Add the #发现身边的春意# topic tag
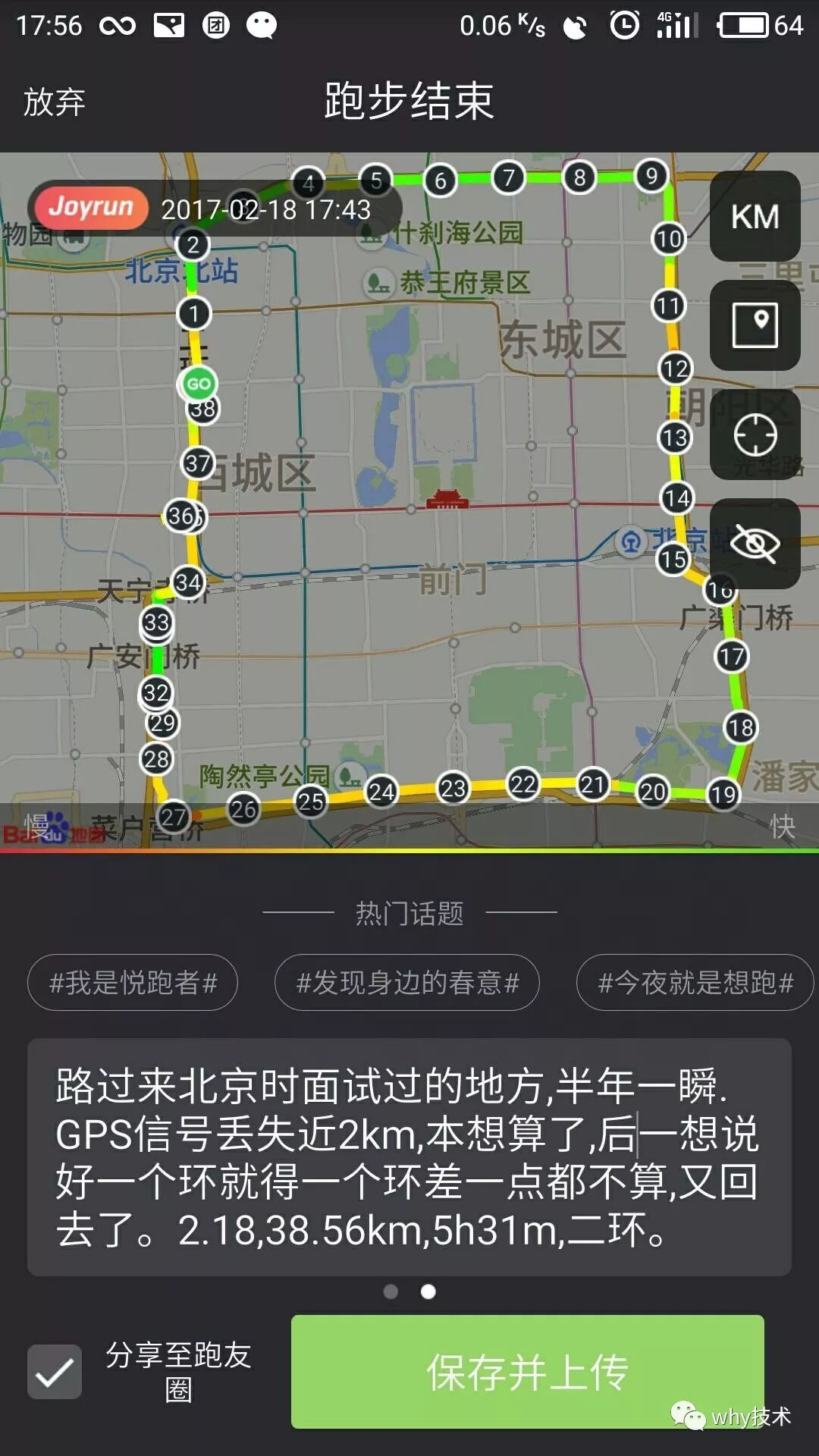819x1456 pixels. pos(407,983)
